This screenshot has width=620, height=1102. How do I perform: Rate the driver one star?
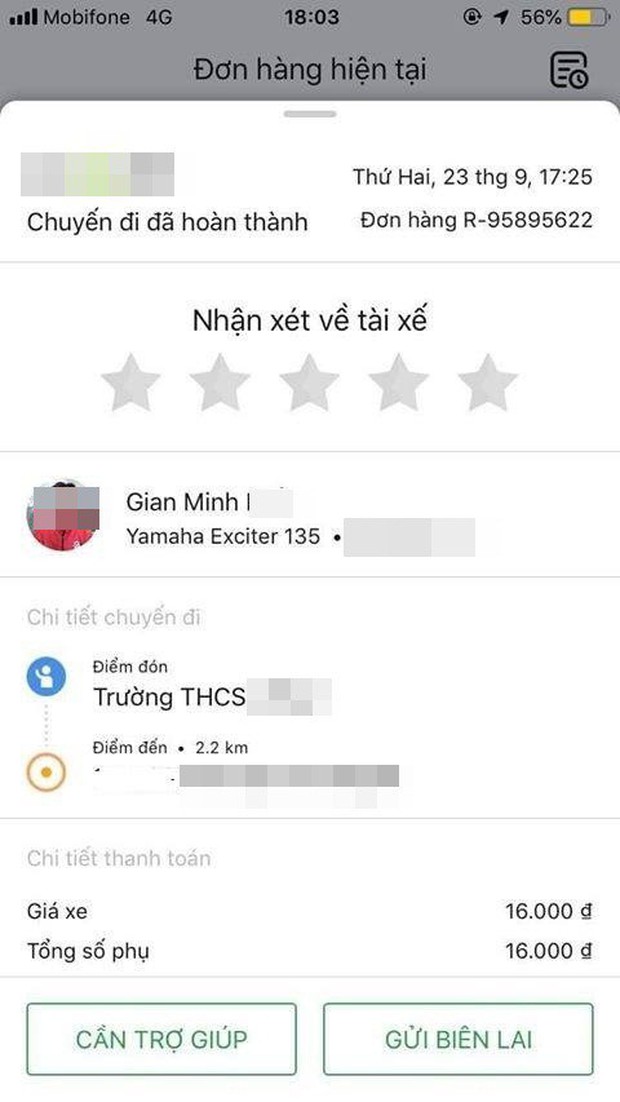131,384
